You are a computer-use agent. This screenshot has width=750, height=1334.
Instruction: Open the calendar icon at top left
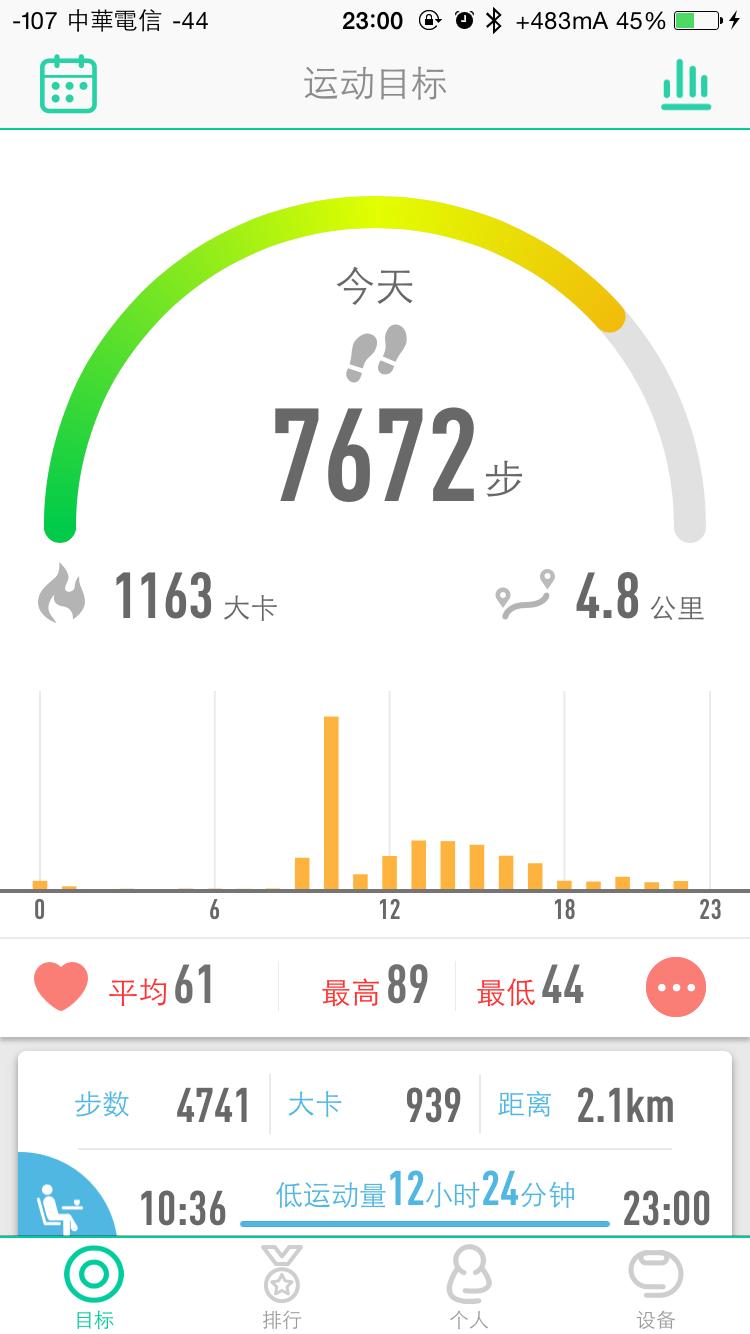(66, 85)
